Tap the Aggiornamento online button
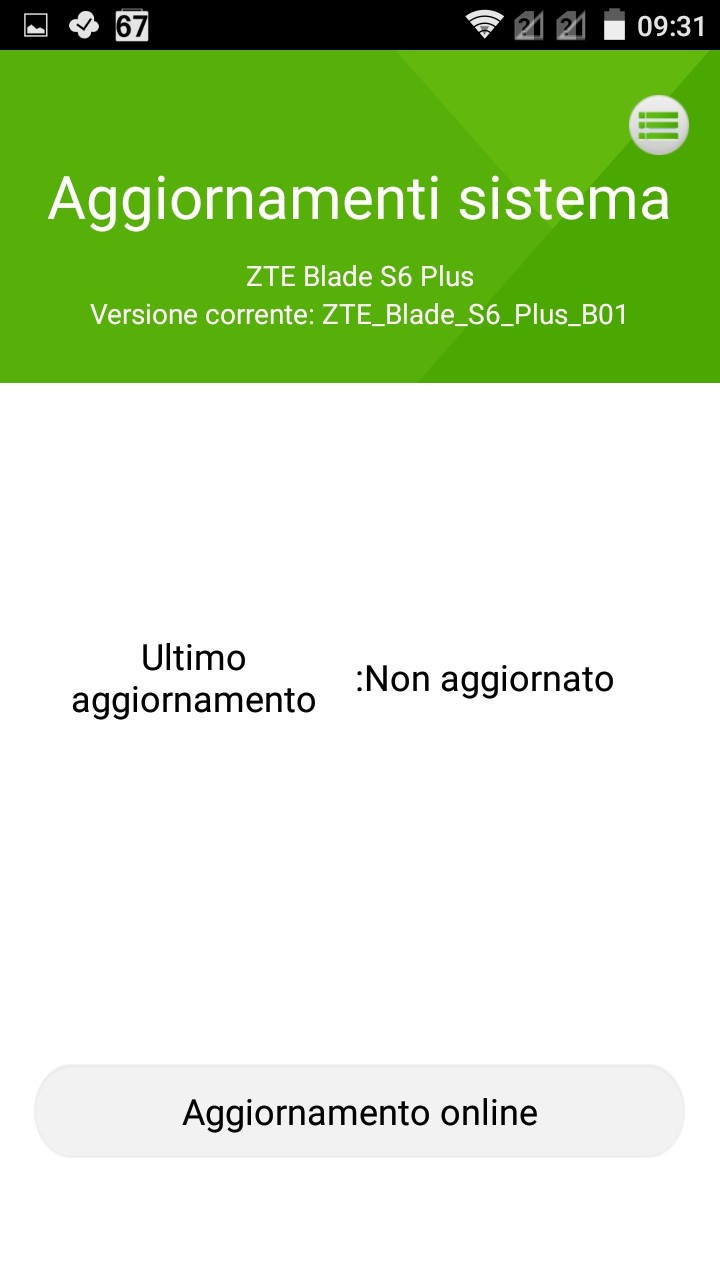 (360, 1112)
